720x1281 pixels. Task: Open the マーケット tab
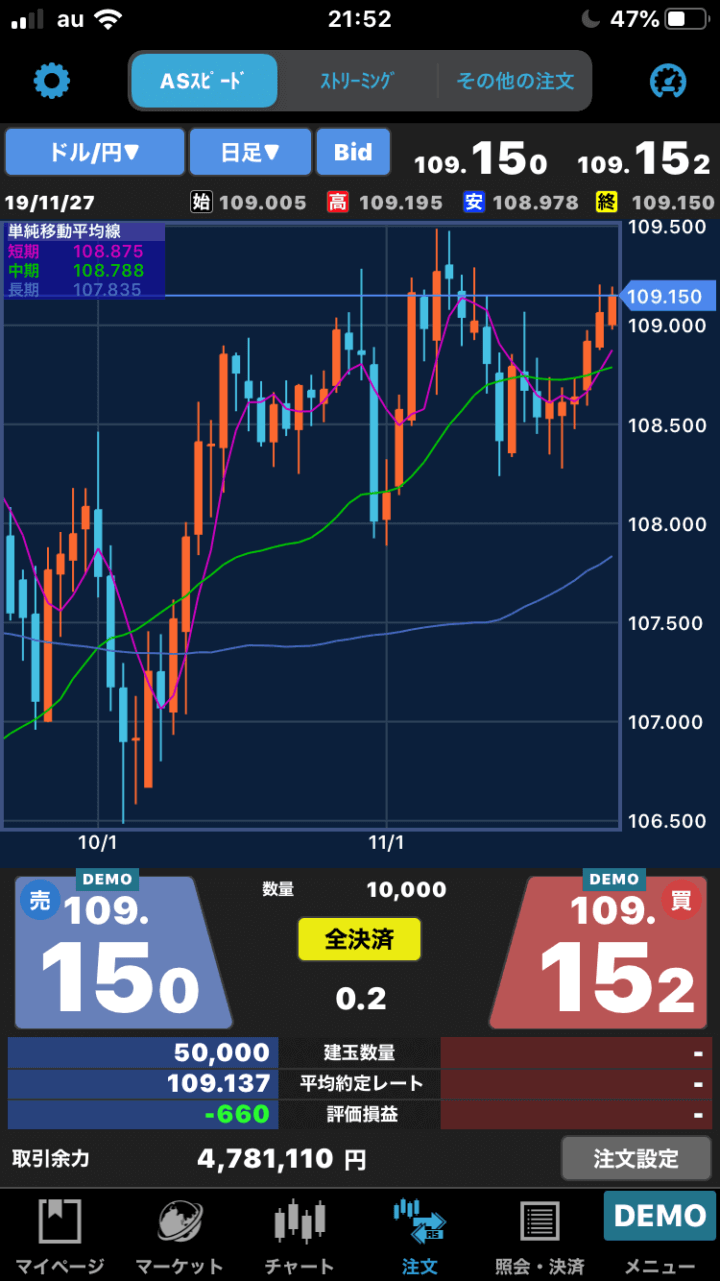180,1237
